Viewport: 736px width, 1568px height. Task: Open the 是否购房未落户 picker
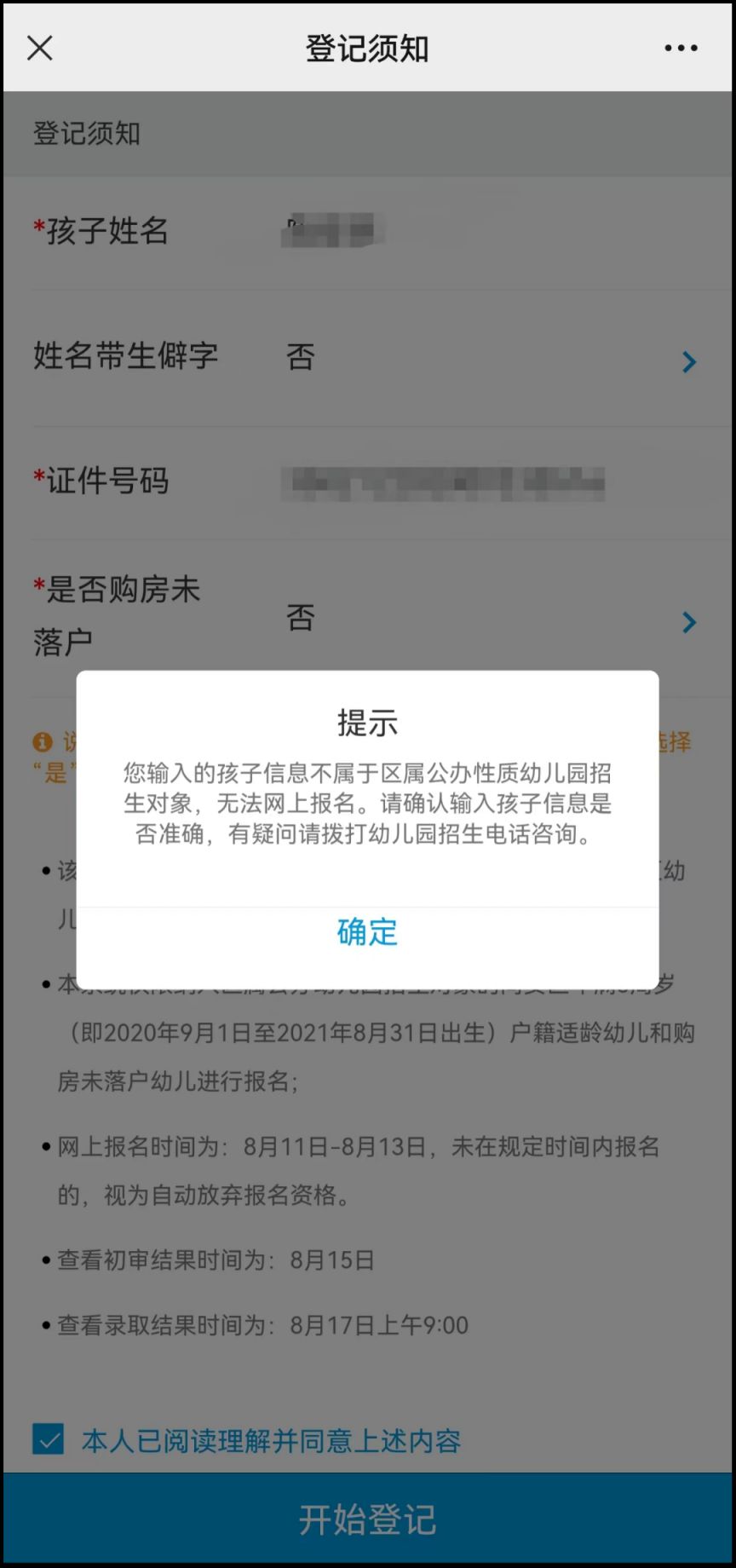pyautogui.click(x=688, y=622)
